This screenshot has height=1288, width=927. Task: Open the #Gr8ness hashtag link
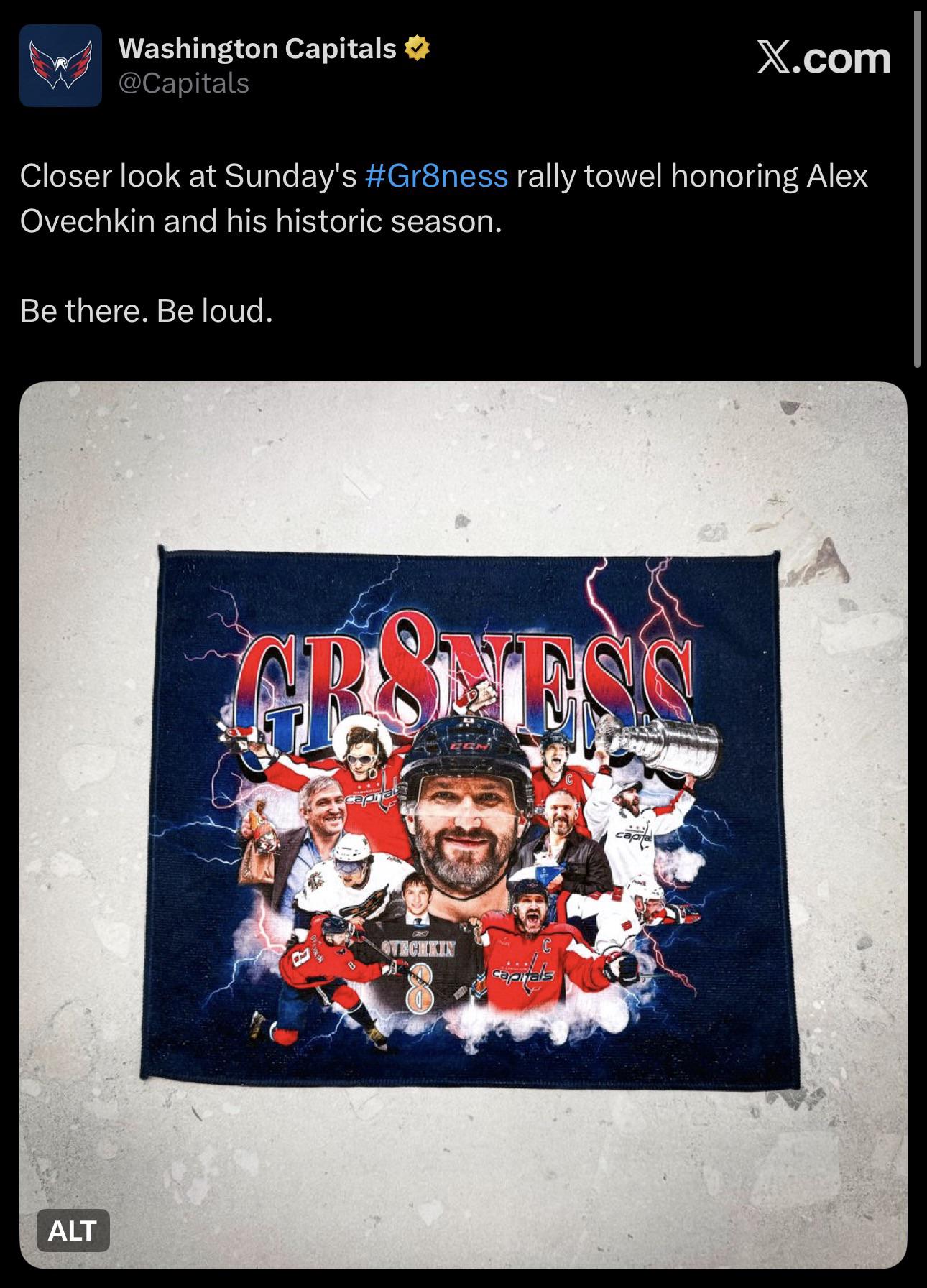pyautogui.click(x=436, y=176)
